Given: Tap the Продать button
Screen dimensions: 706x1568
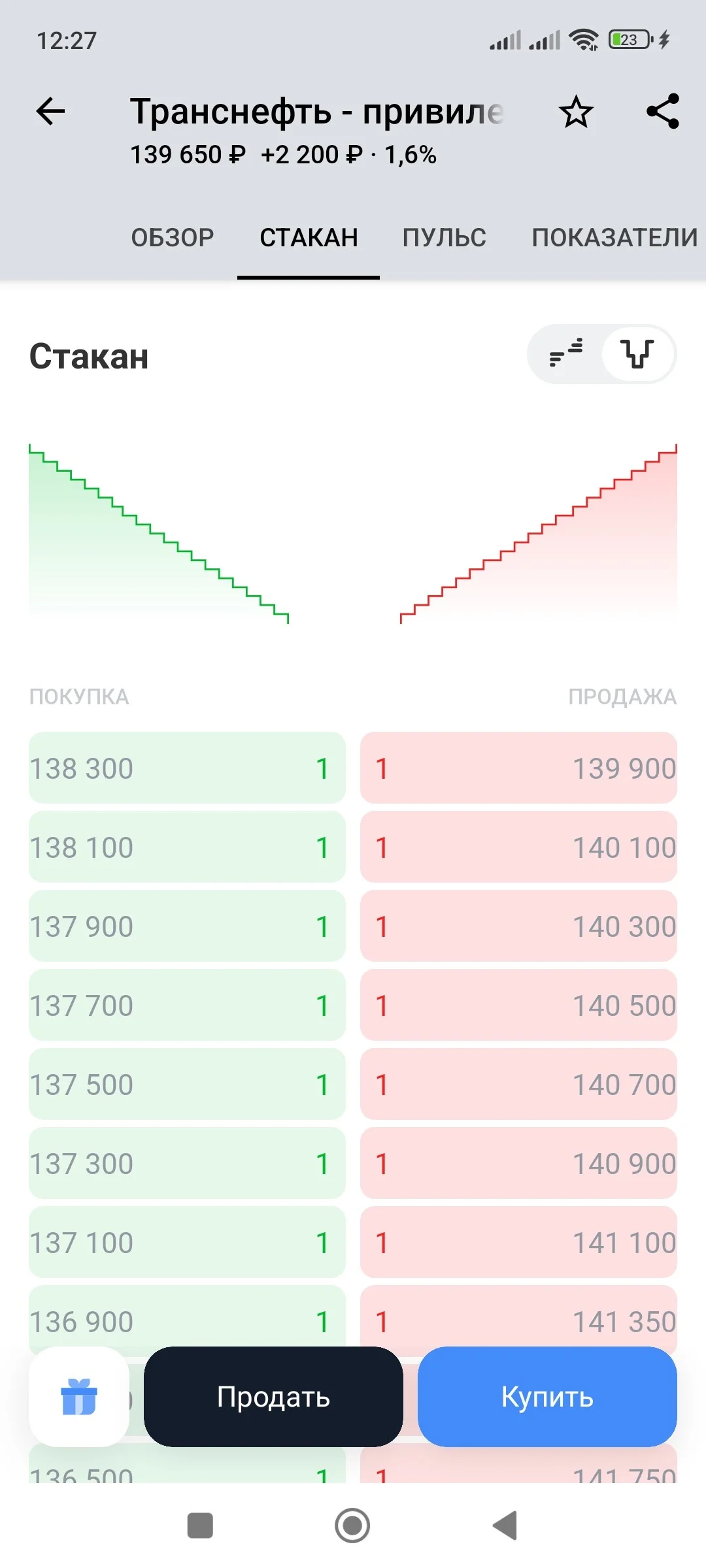Looking at the screenshot, I should click(x=273, y=1397).
